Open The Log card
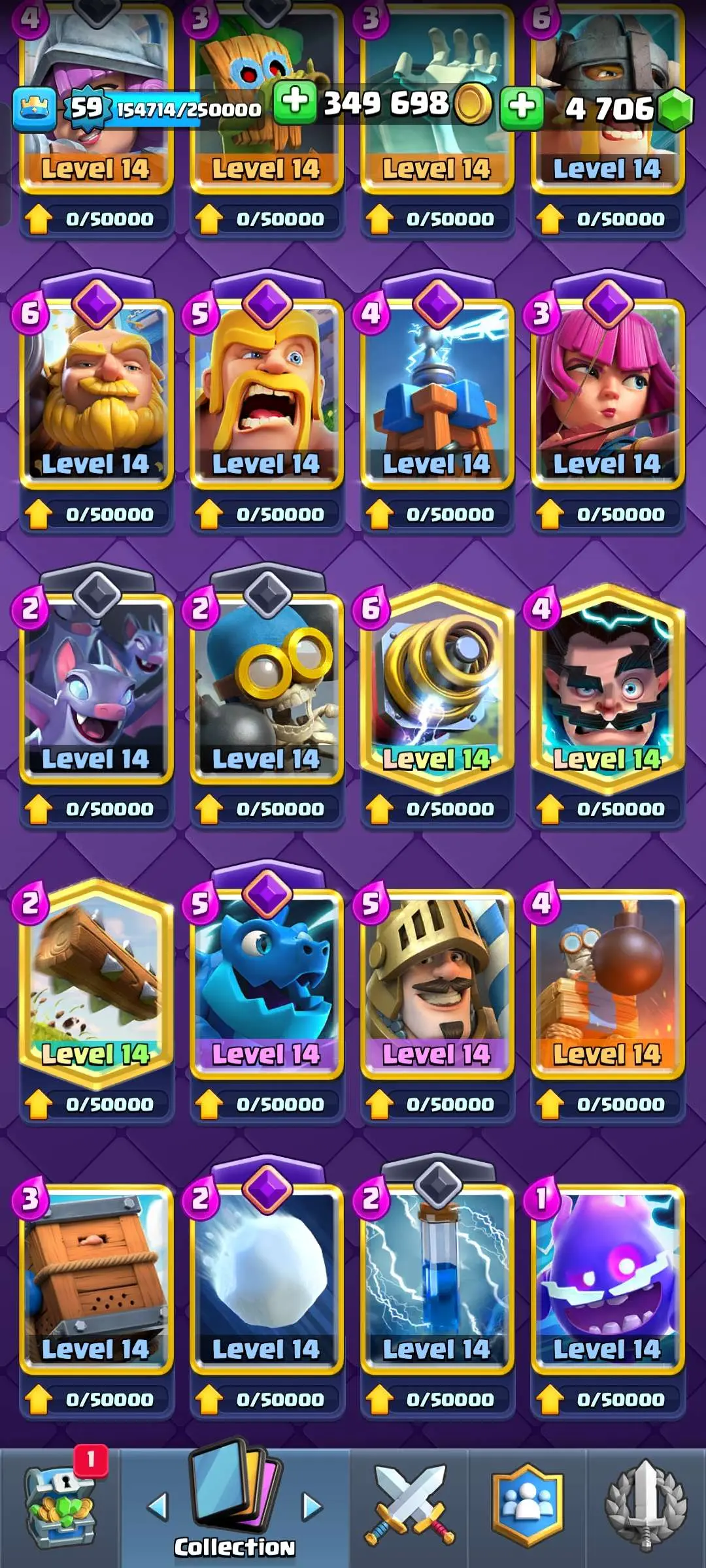The height and width of the screenshot is (1568, 706). point(96,980)
